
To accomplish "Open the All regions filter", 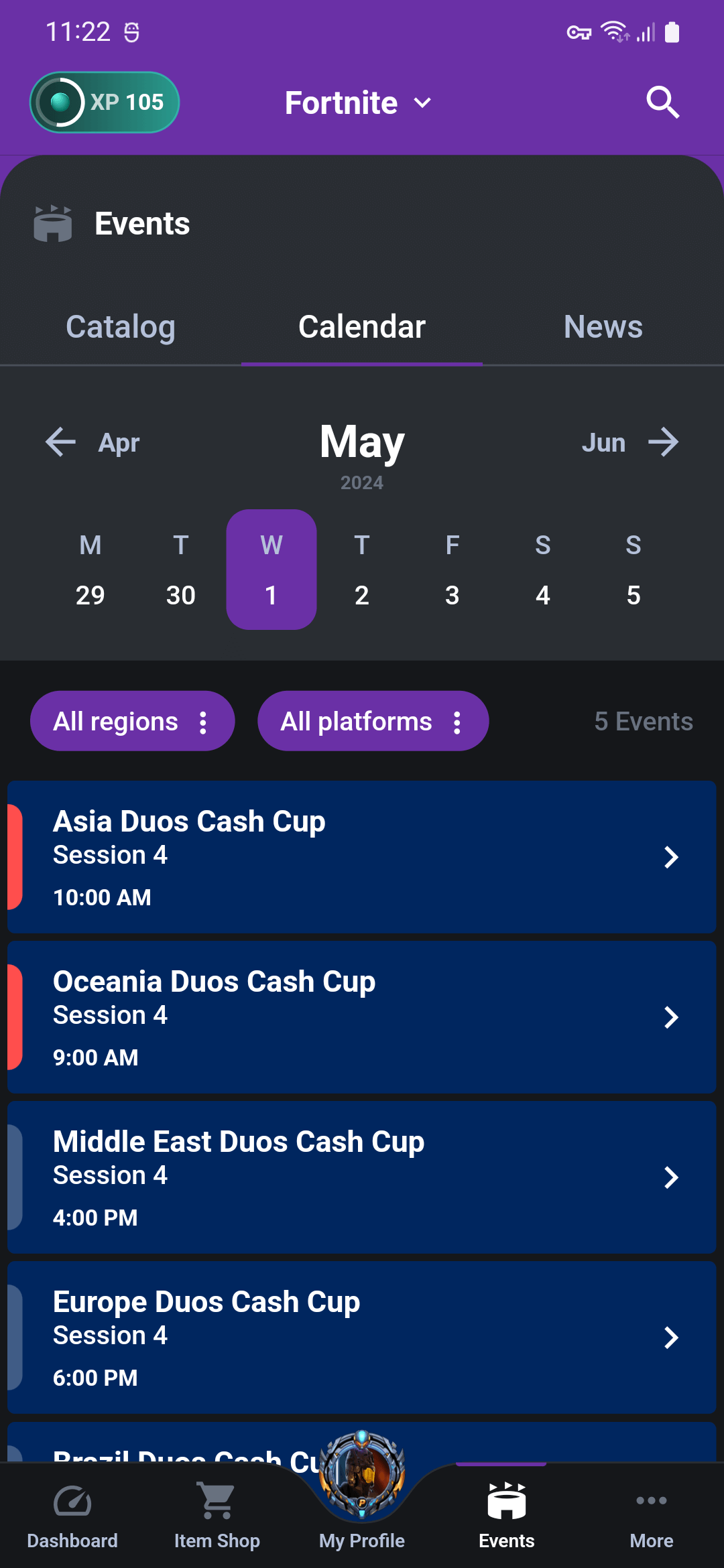I will [x=133, y=722].
